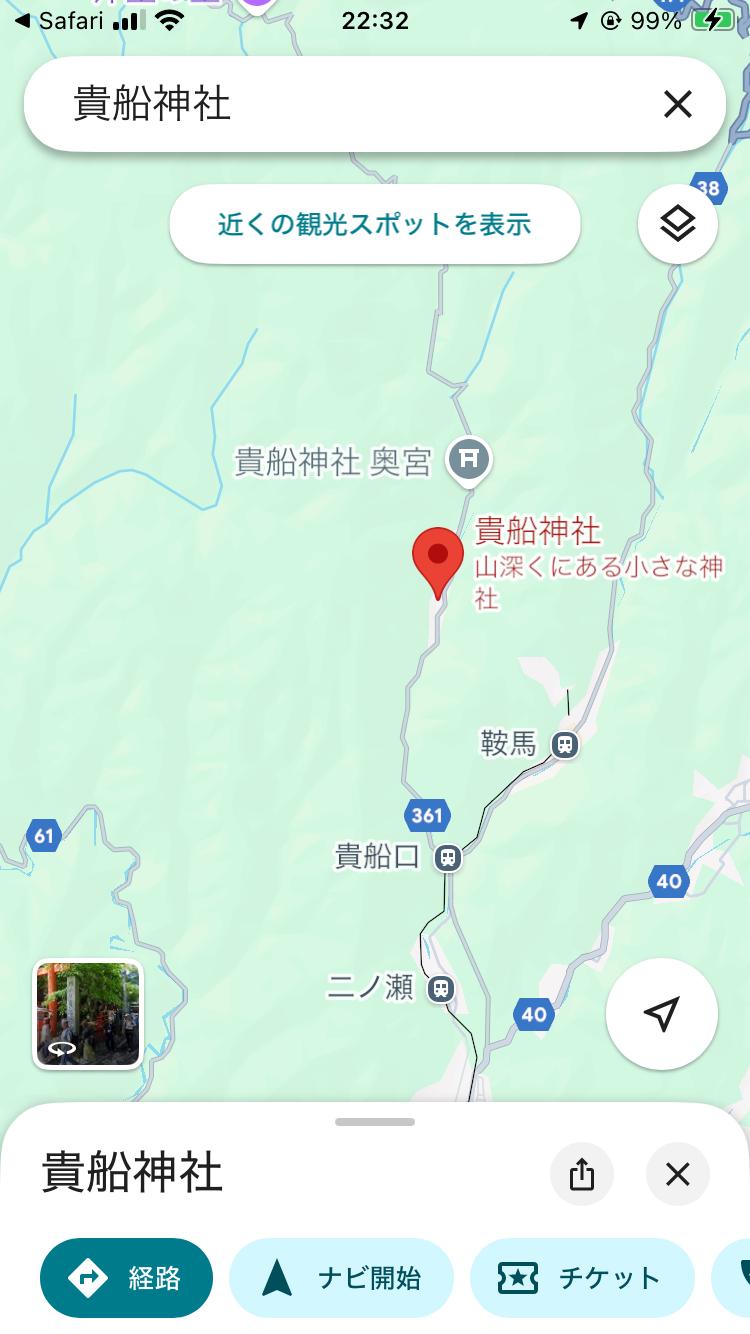The image size is (750, 1334).
Task: Open the map layers selector
Action: pyautogui.click(x=677, y=224)
